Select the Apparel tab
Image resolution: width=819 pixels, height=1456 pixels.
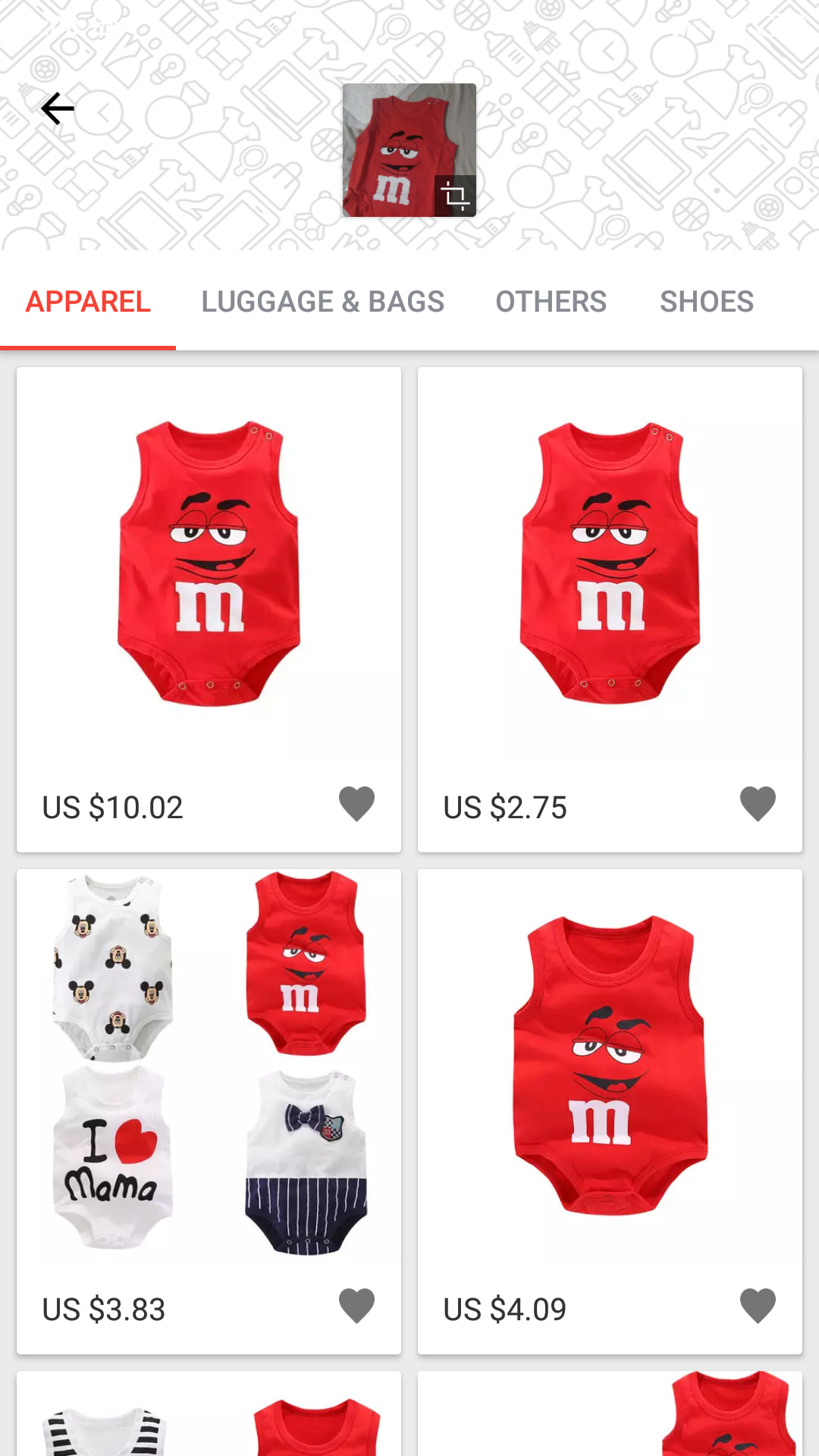click(88, 302)
